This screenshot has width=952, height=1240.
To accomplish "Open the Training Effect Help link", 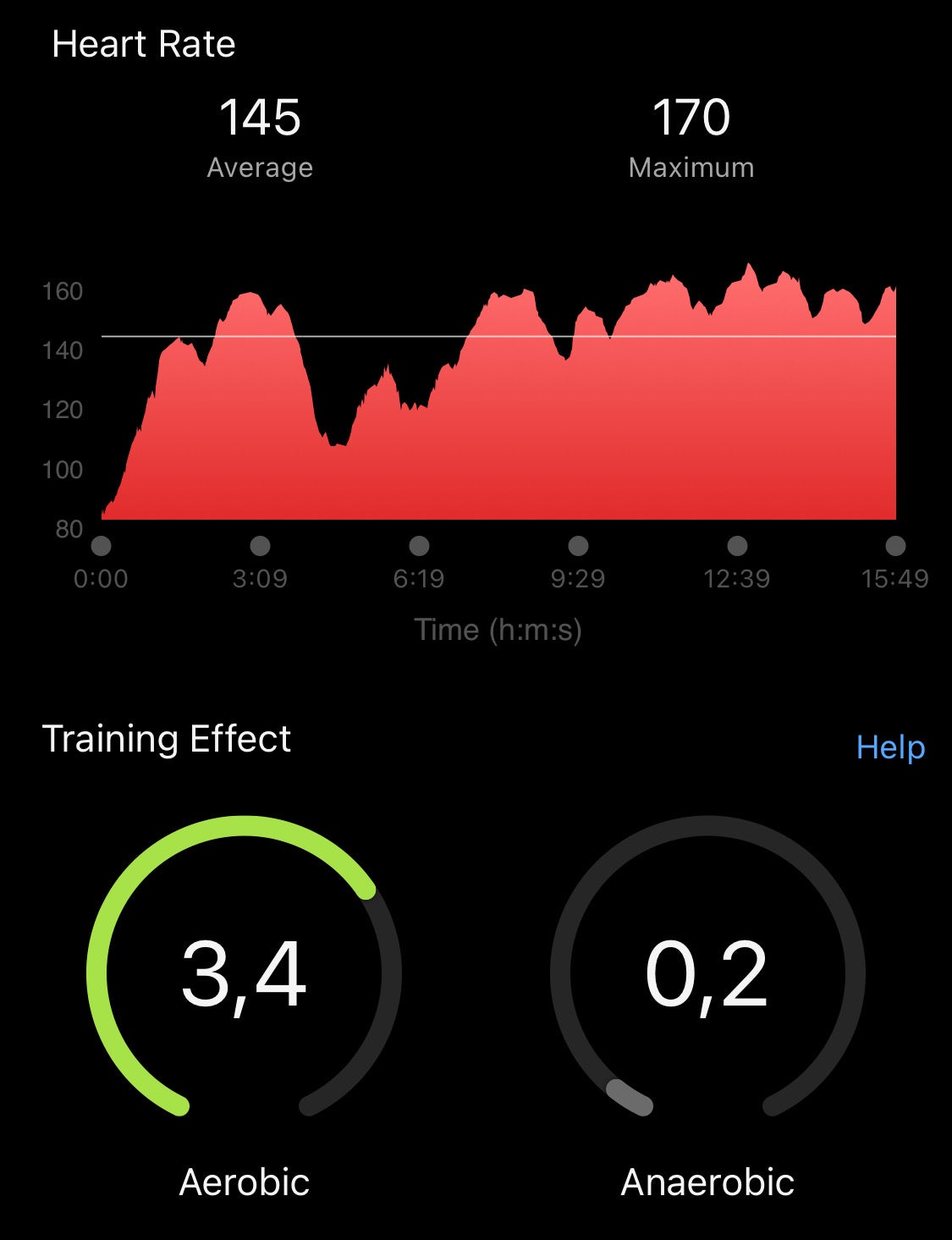I will point(890,747).
